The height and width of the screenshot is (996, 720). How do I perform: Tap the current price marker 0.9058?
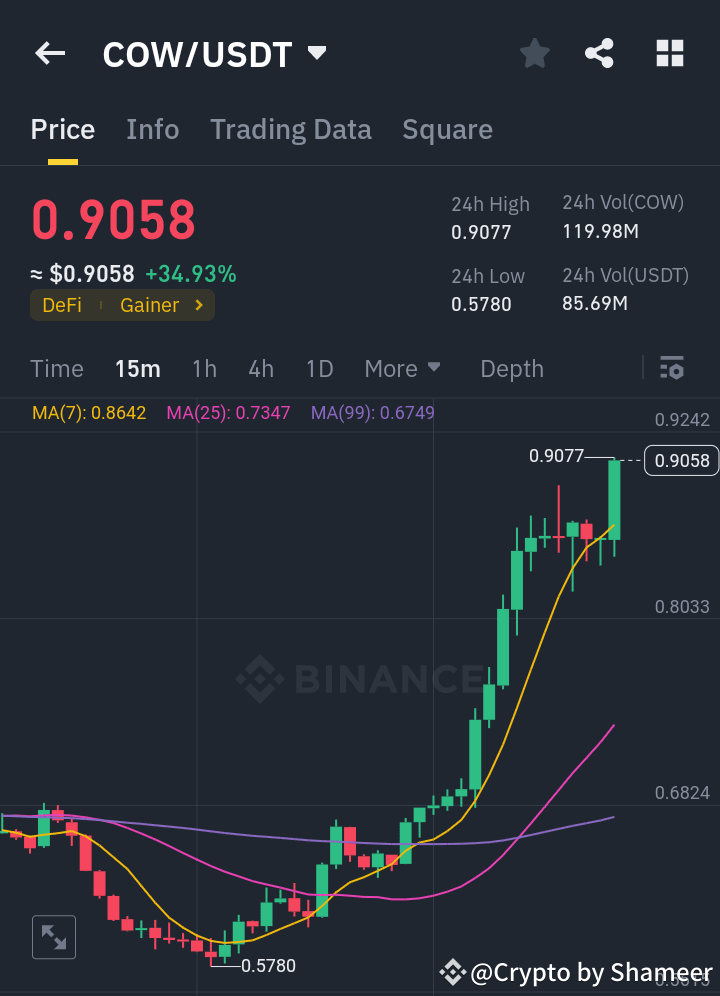pos(681,460)
